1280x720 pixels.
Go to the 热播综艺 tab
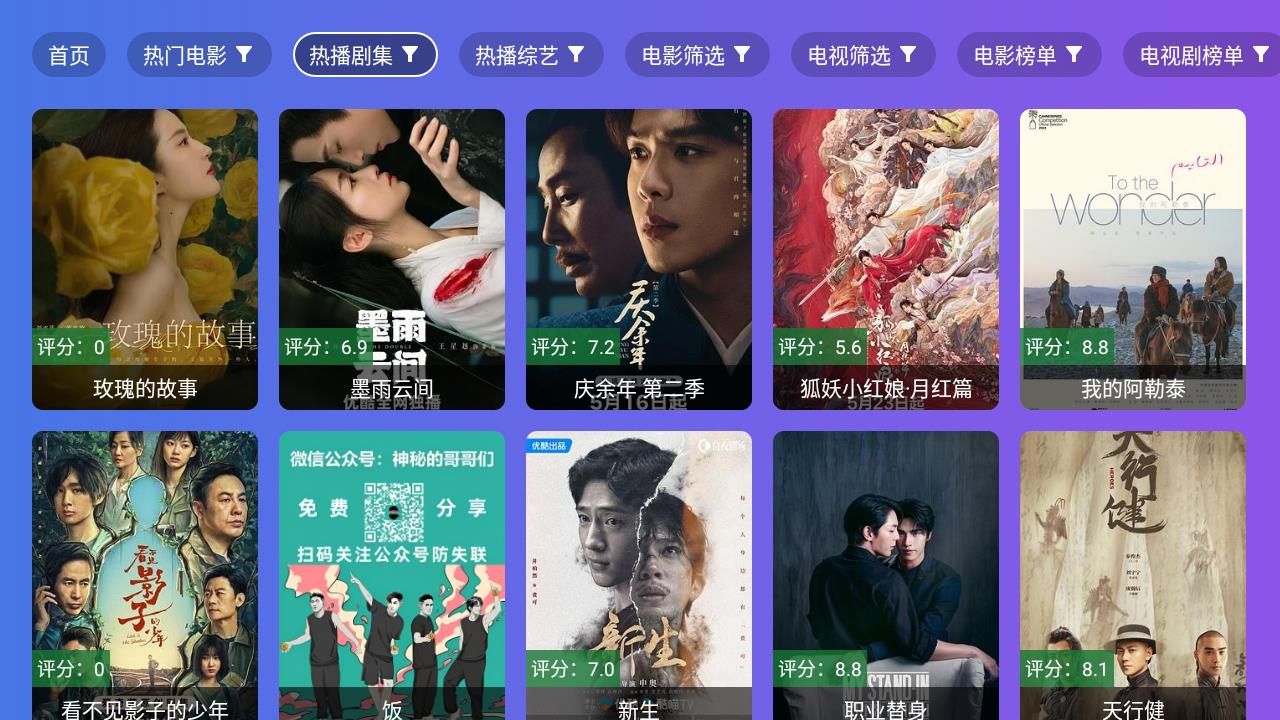pos(530,55)
